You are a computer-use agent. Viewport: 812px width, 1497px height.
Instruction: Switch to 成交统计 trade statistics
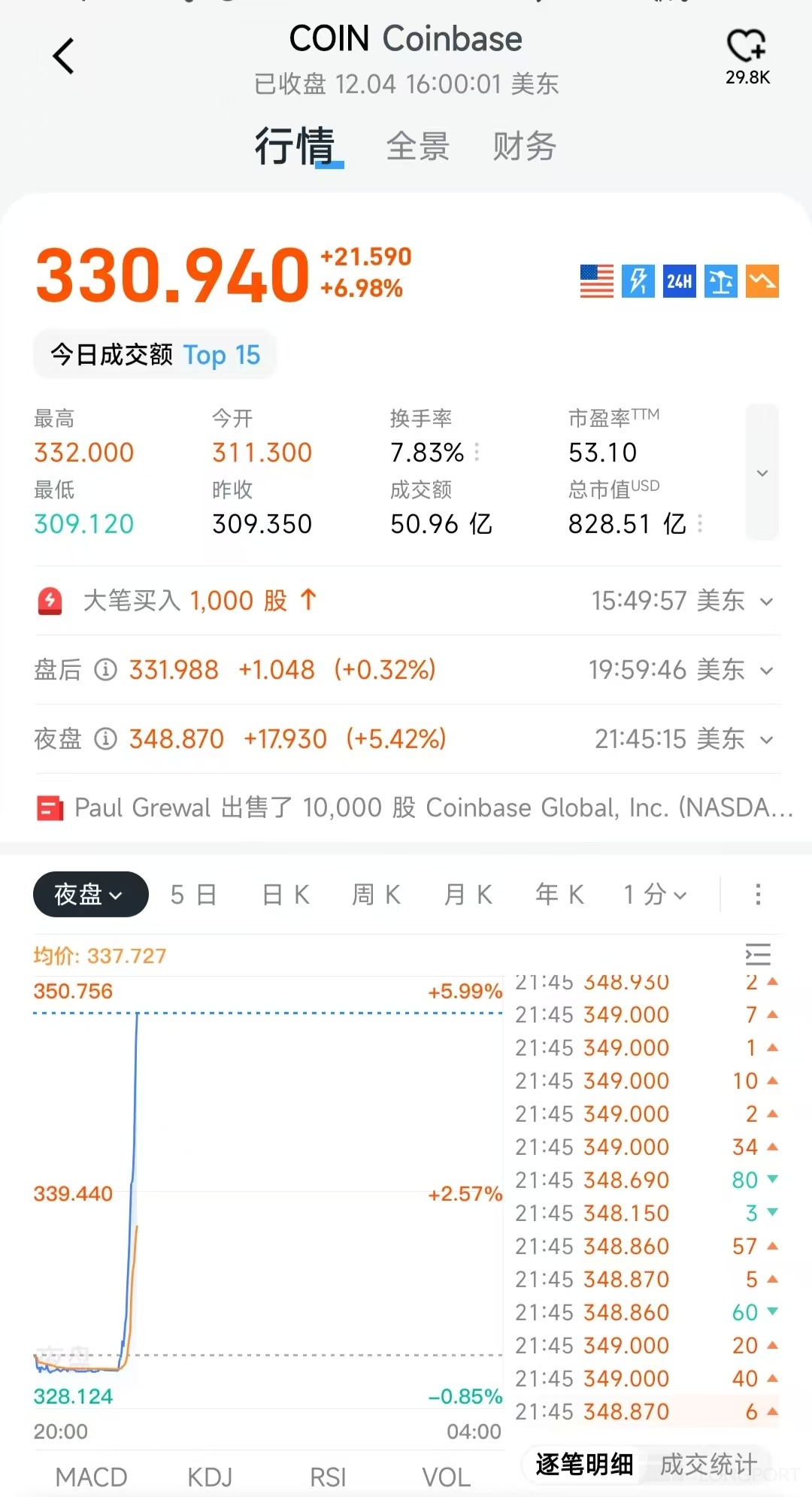pos(707,1464)
